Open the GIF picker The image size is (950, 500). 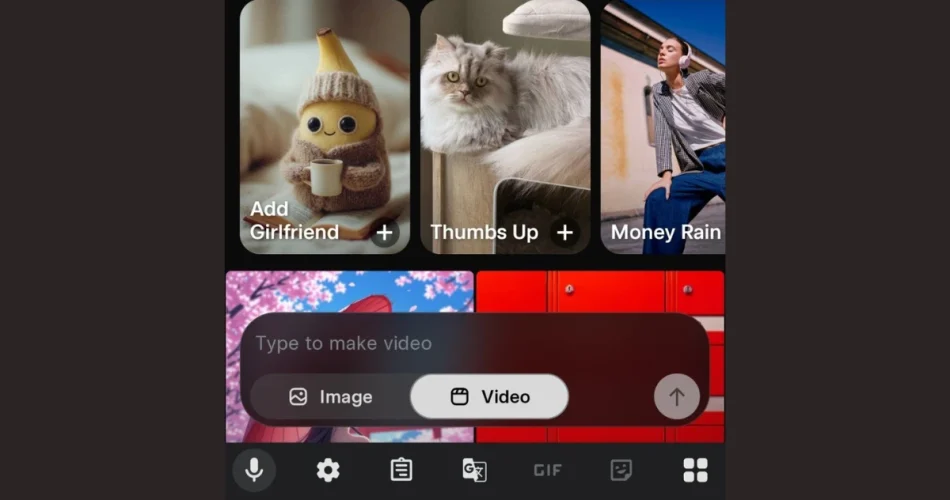[x=547, y=470]
